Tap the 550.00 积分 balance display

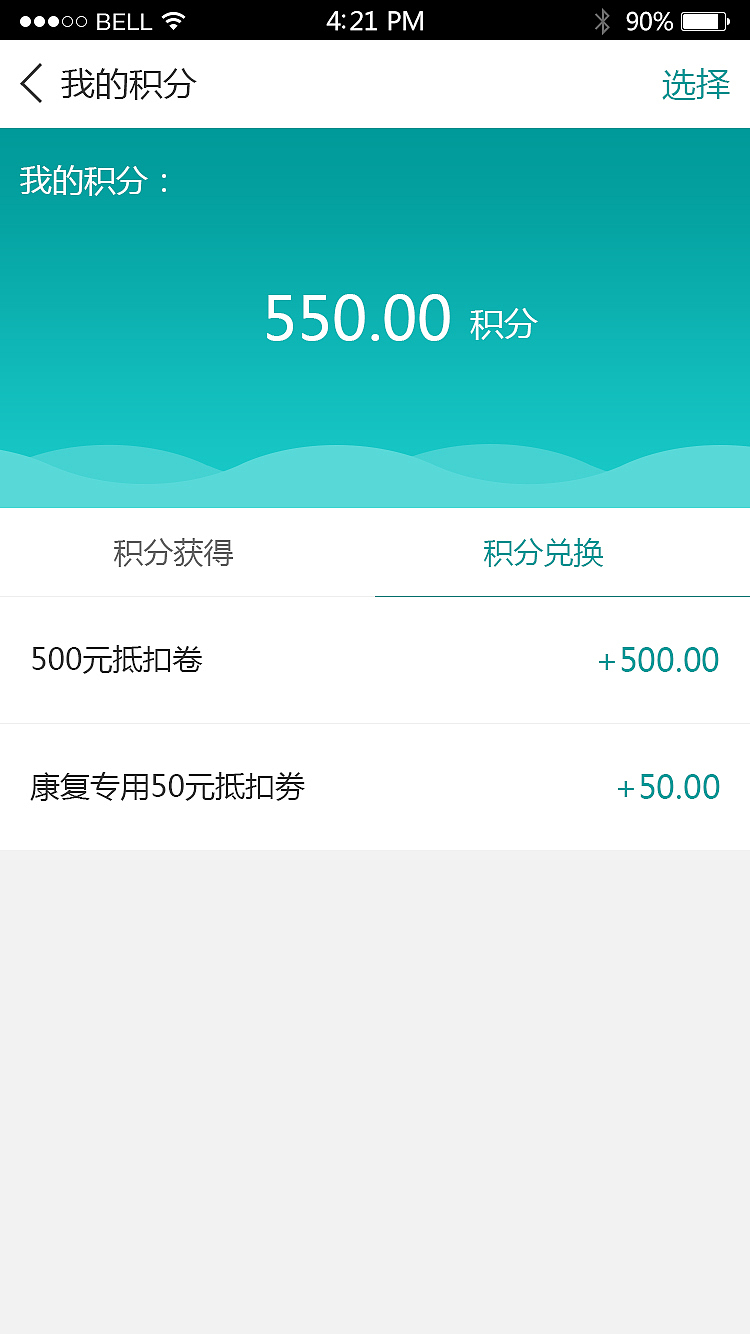[400, 317]
